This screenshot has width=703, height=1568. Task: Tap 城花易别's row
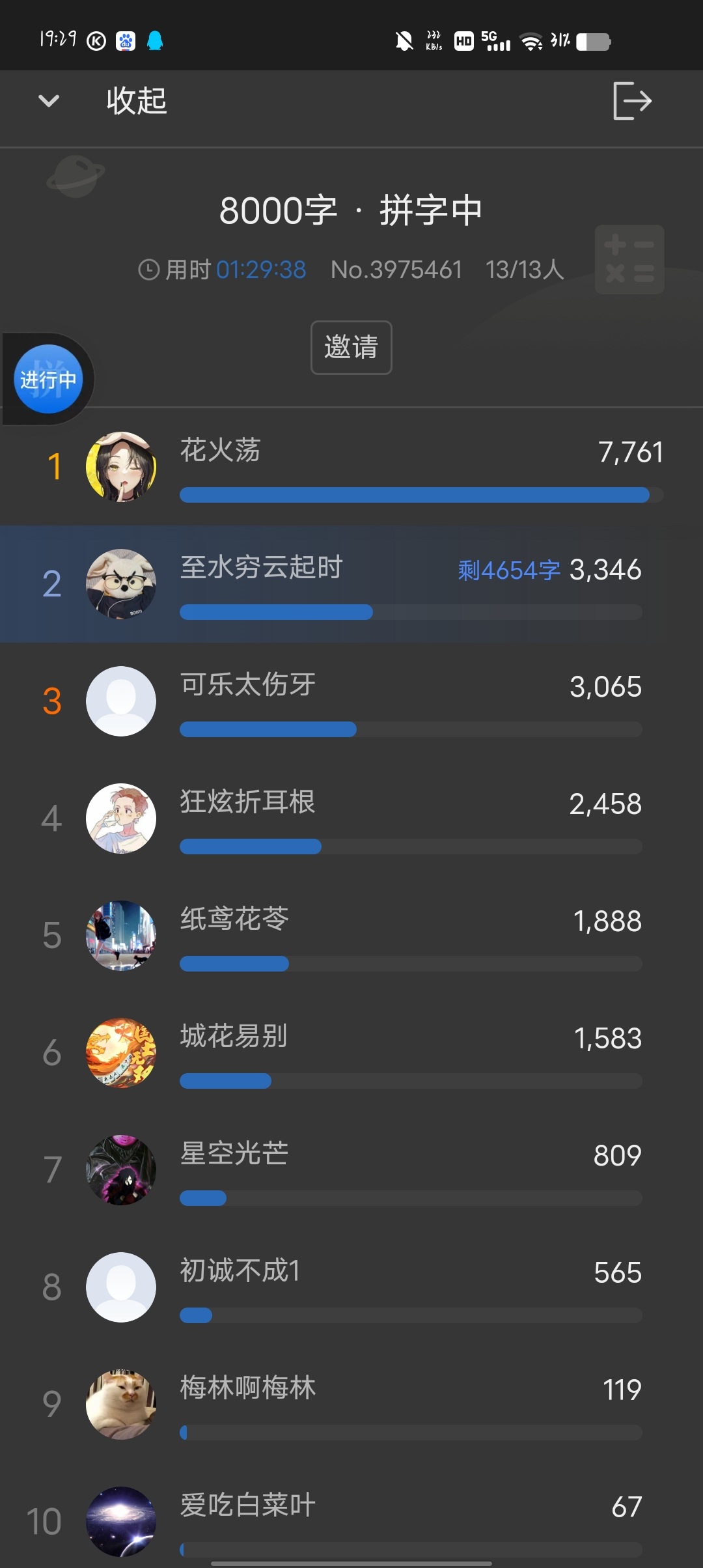(351, 1053)
